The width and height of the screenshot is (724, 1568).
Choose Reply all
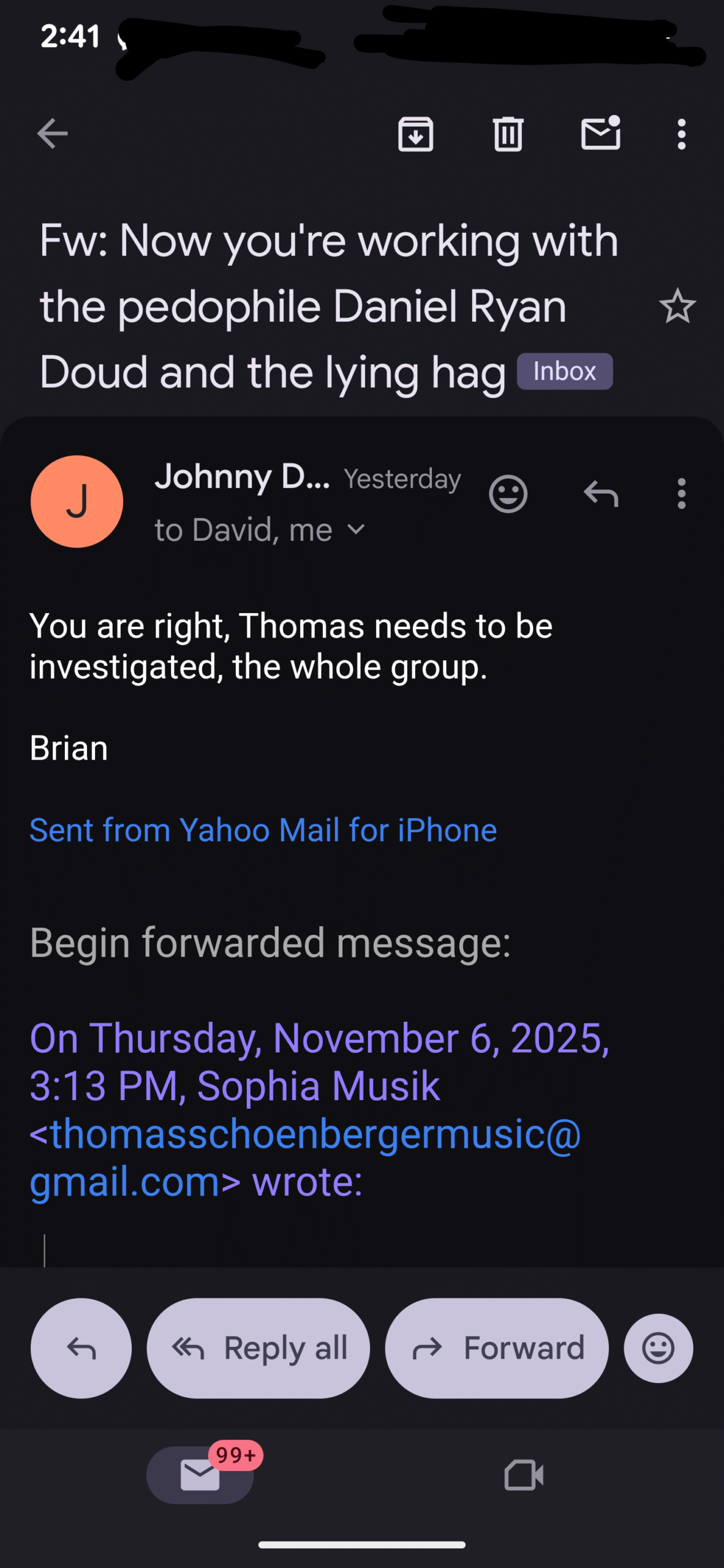pyautogui.click(x=258, y=1348)
